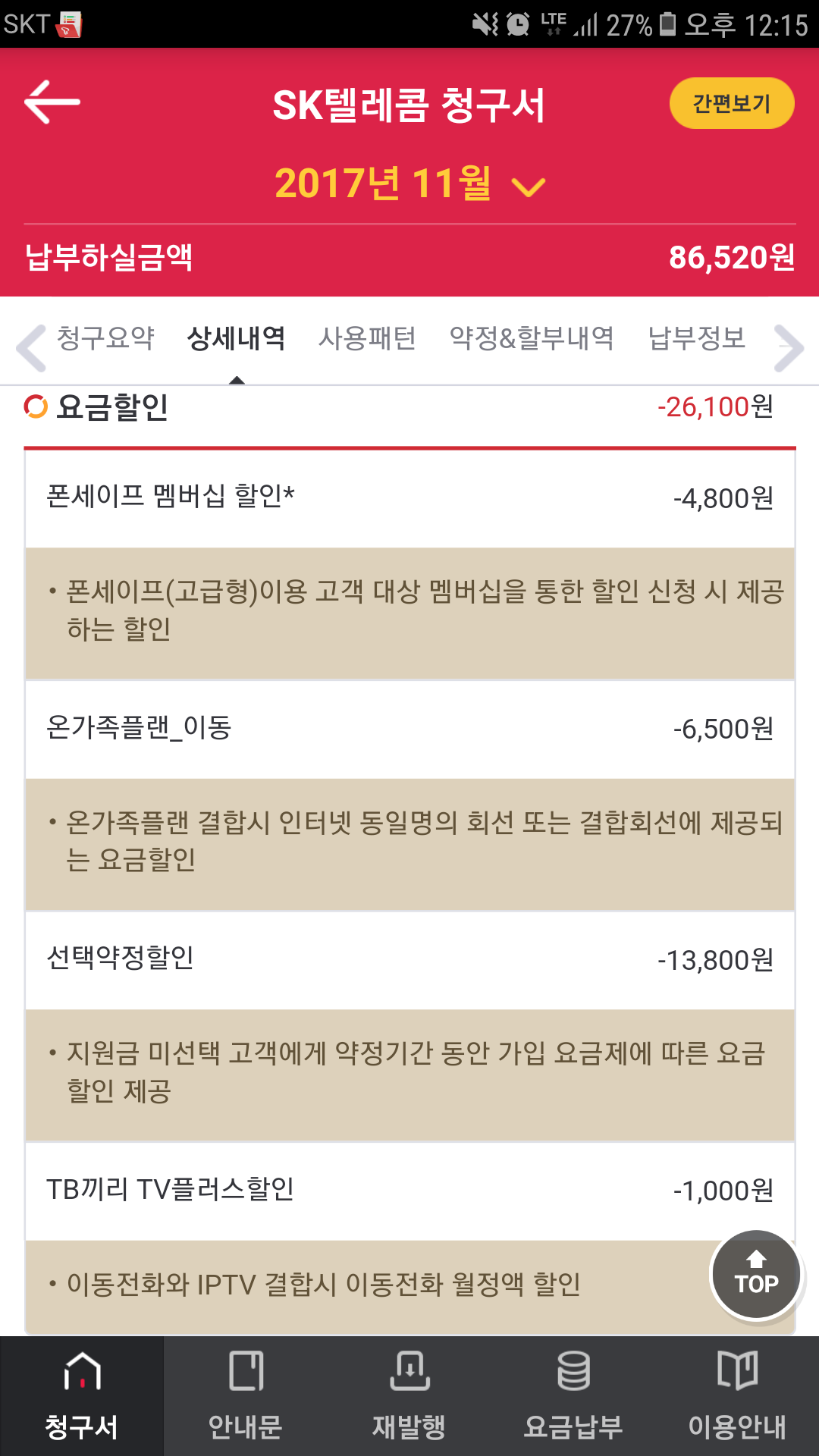The image size is (819, 1456).
Task: Open 청구서 in the bottom navigation
Action: click(x=82, y=1396)
